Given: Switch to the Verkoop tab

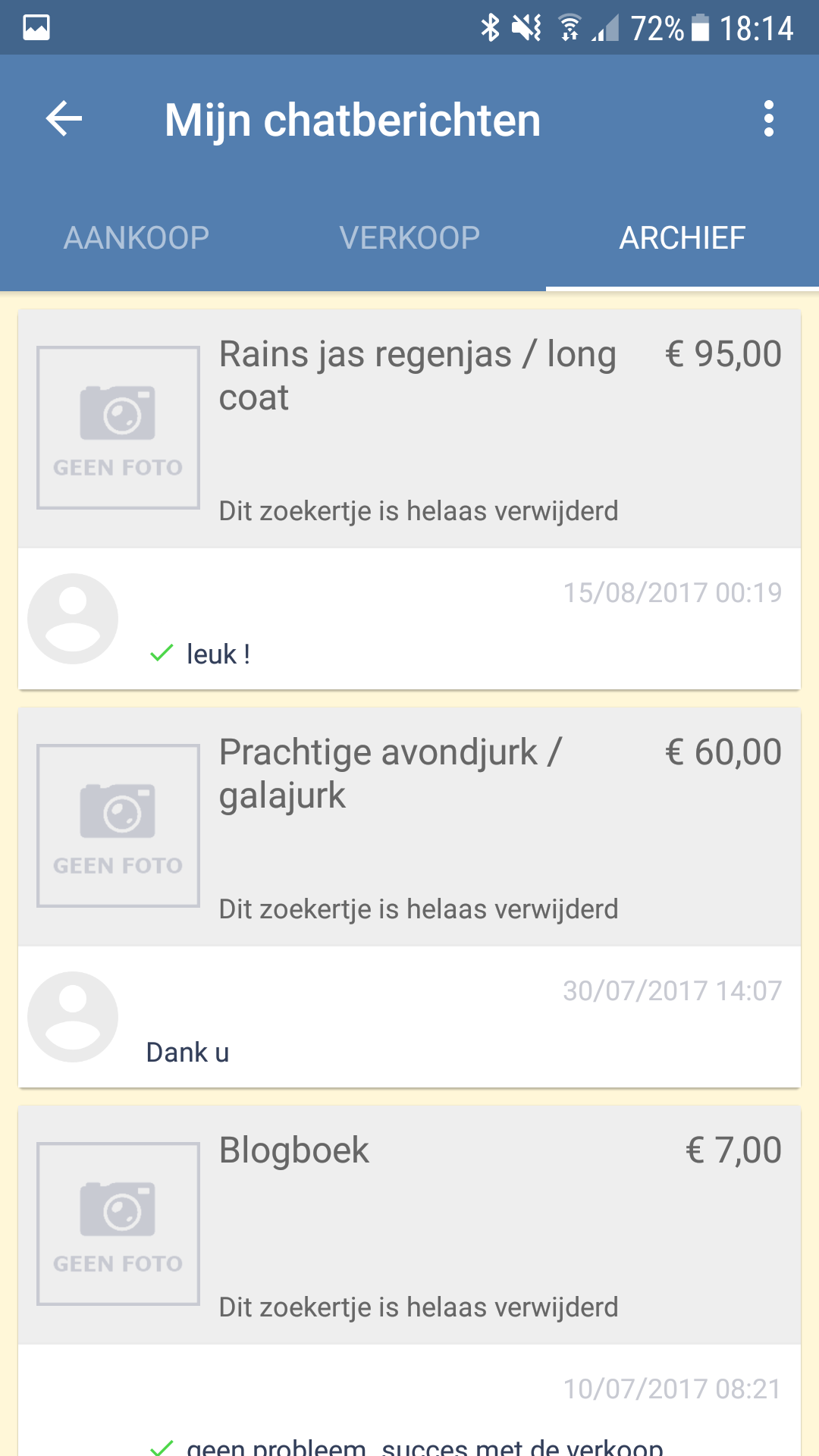Looking at the screenshot, I should [x=409, y=238].
